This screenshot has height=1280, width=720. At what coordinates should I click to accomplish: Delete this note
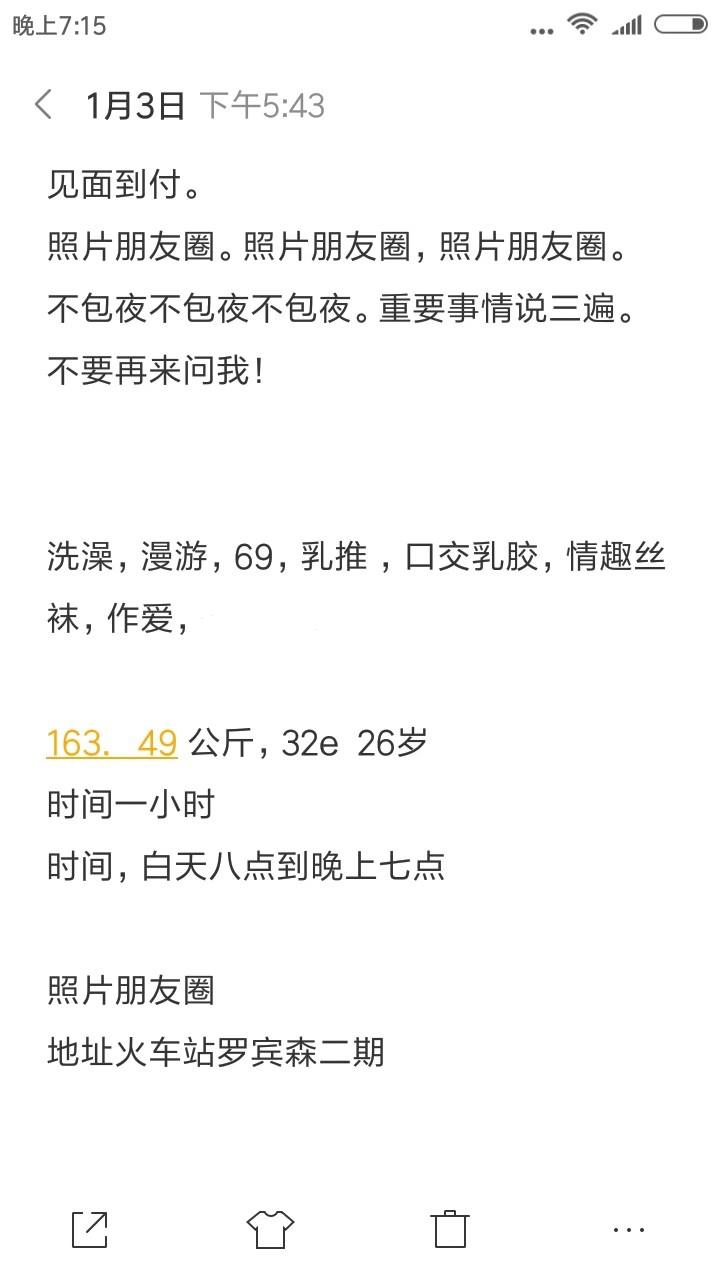click(450, 1228)
